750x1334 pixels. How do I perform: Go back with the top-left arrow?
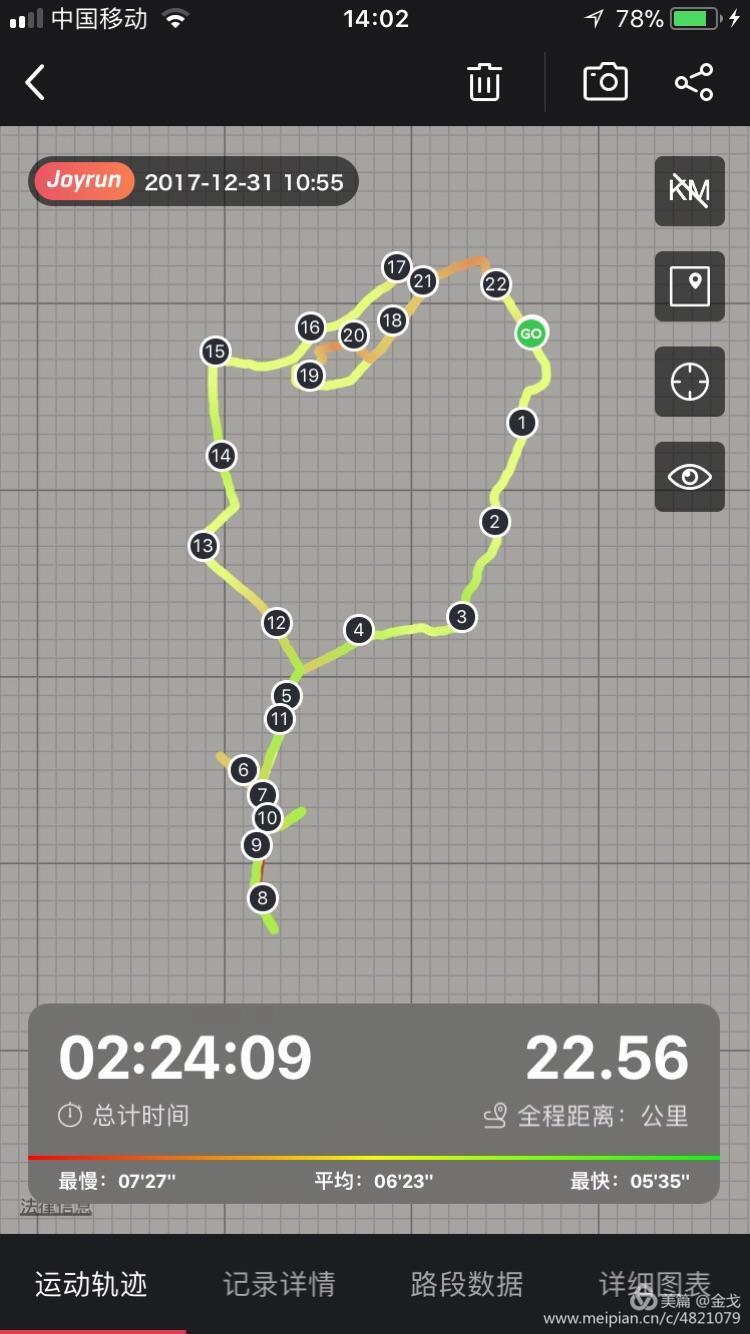pos(35,83)
